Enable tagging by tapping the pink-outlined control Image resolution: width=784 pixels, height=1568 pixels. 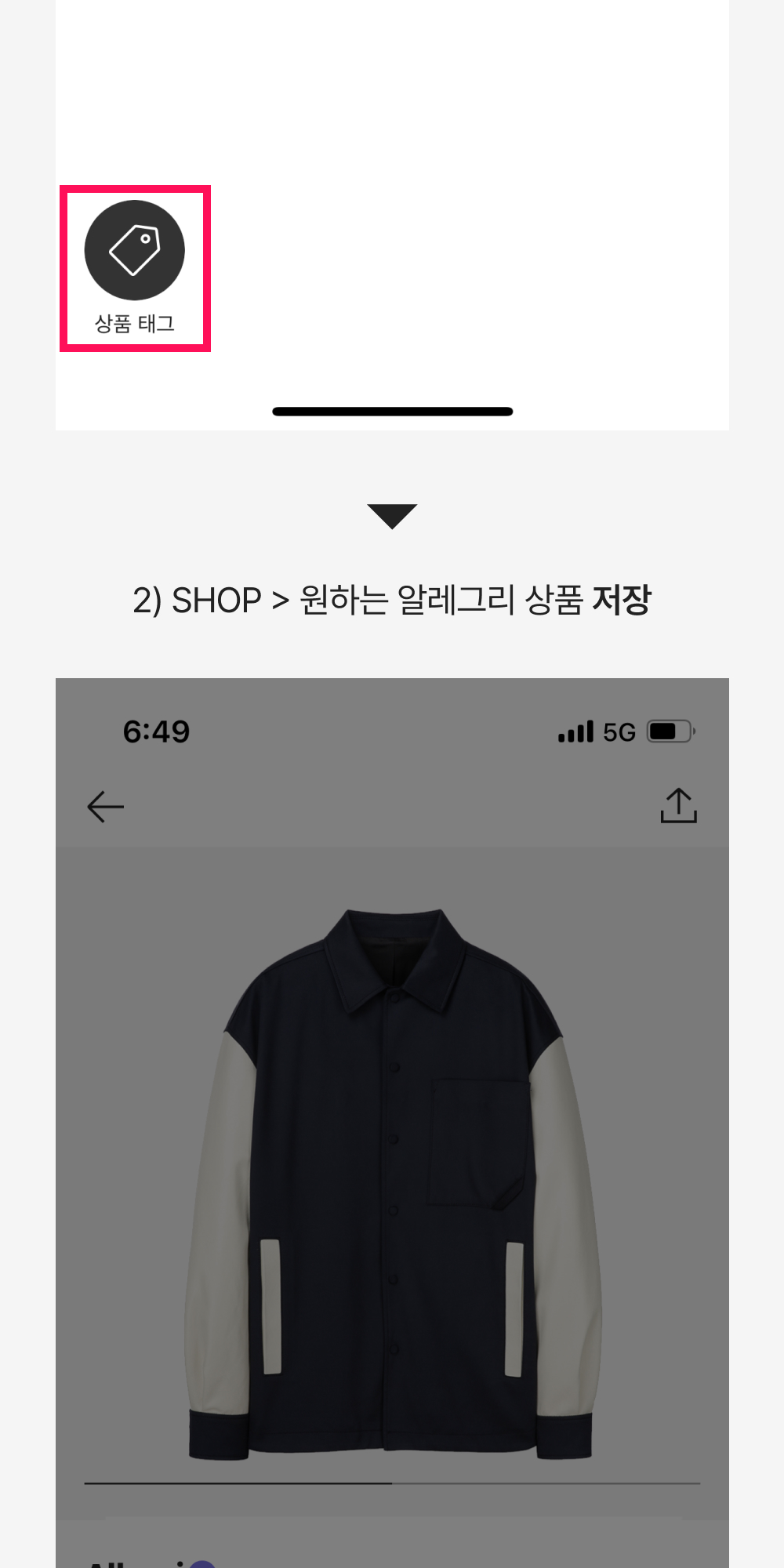[134, 267]
